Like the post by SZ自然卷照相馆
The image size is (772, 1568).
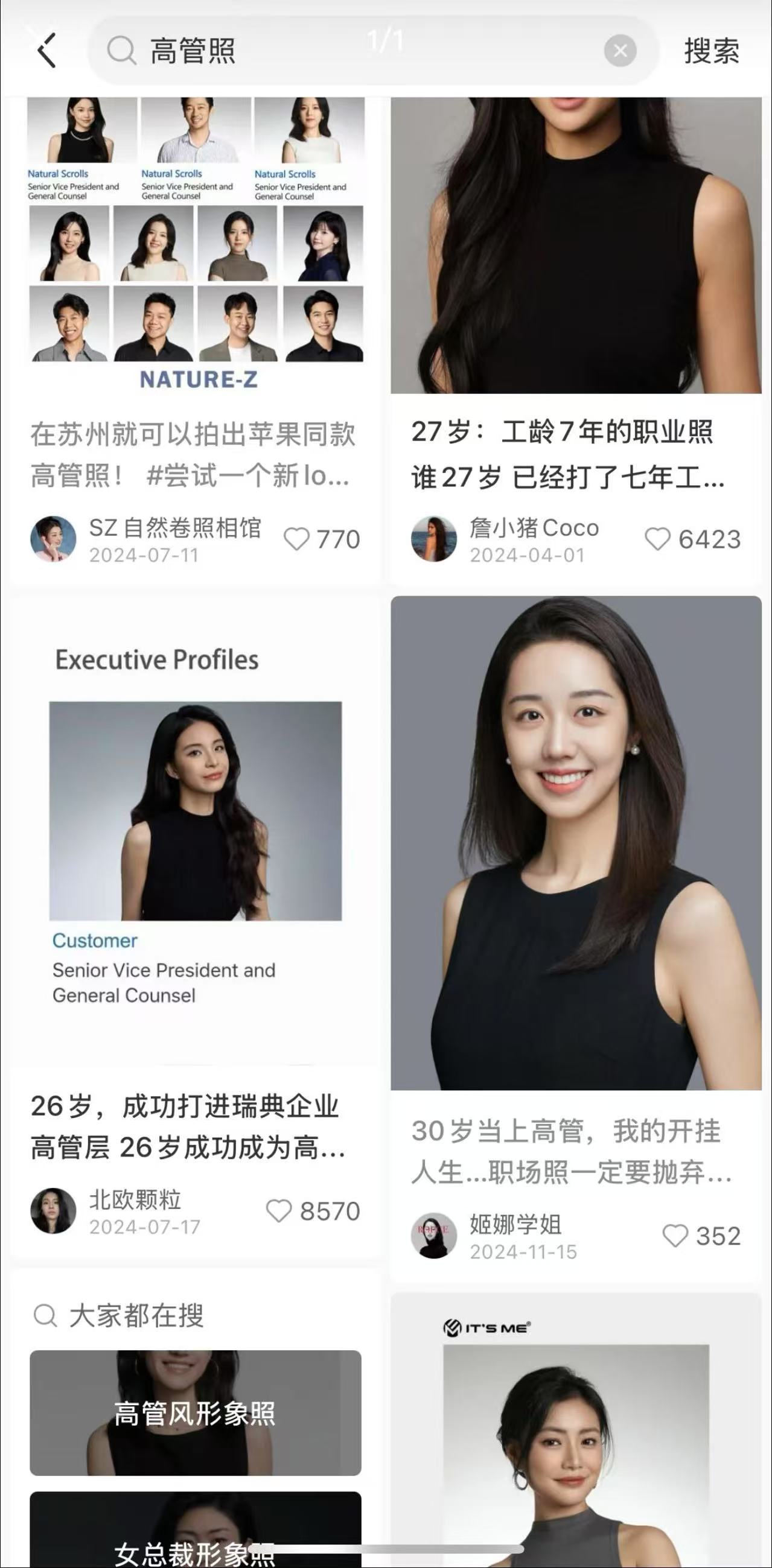point(297,539)
